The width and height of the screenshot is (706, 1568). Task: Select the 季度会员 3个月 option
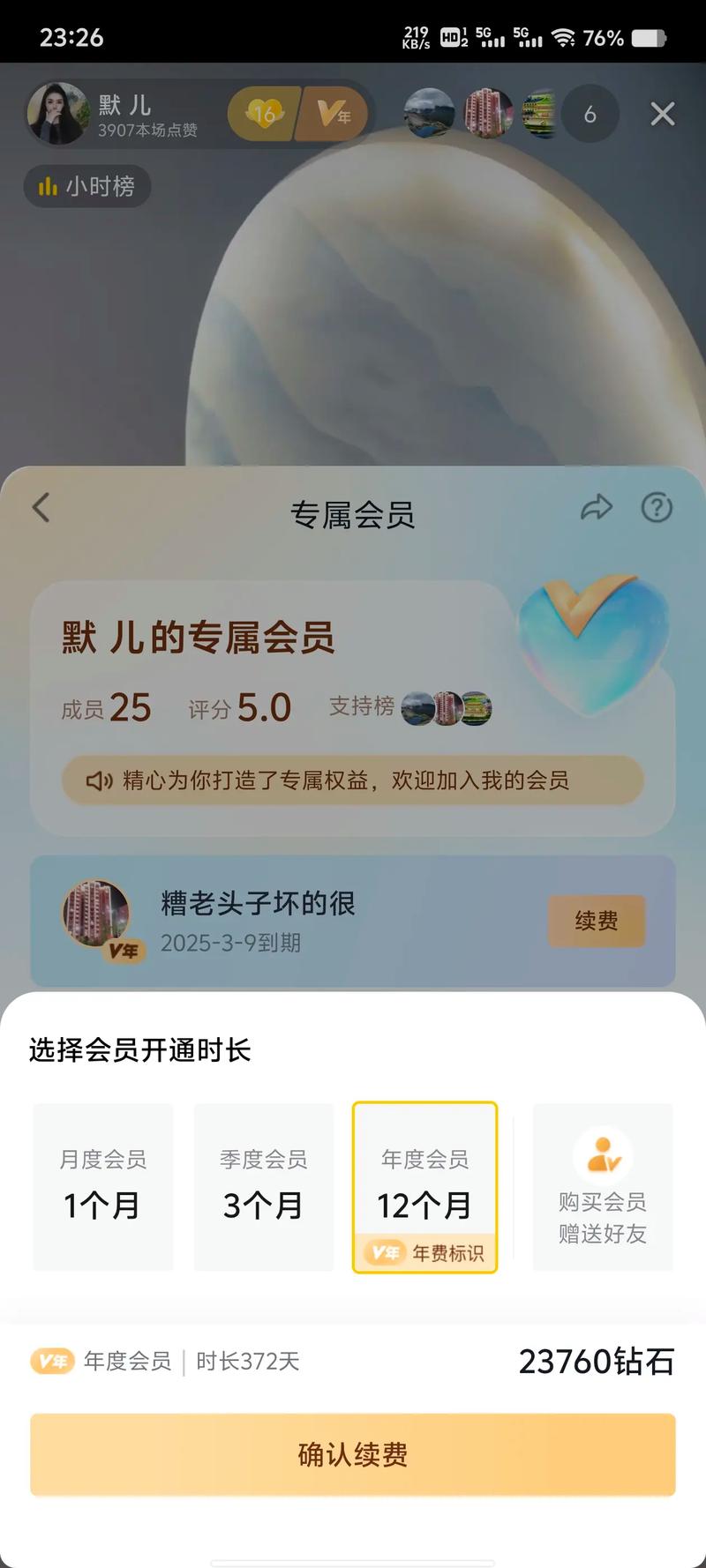(x=264, y=1186)
